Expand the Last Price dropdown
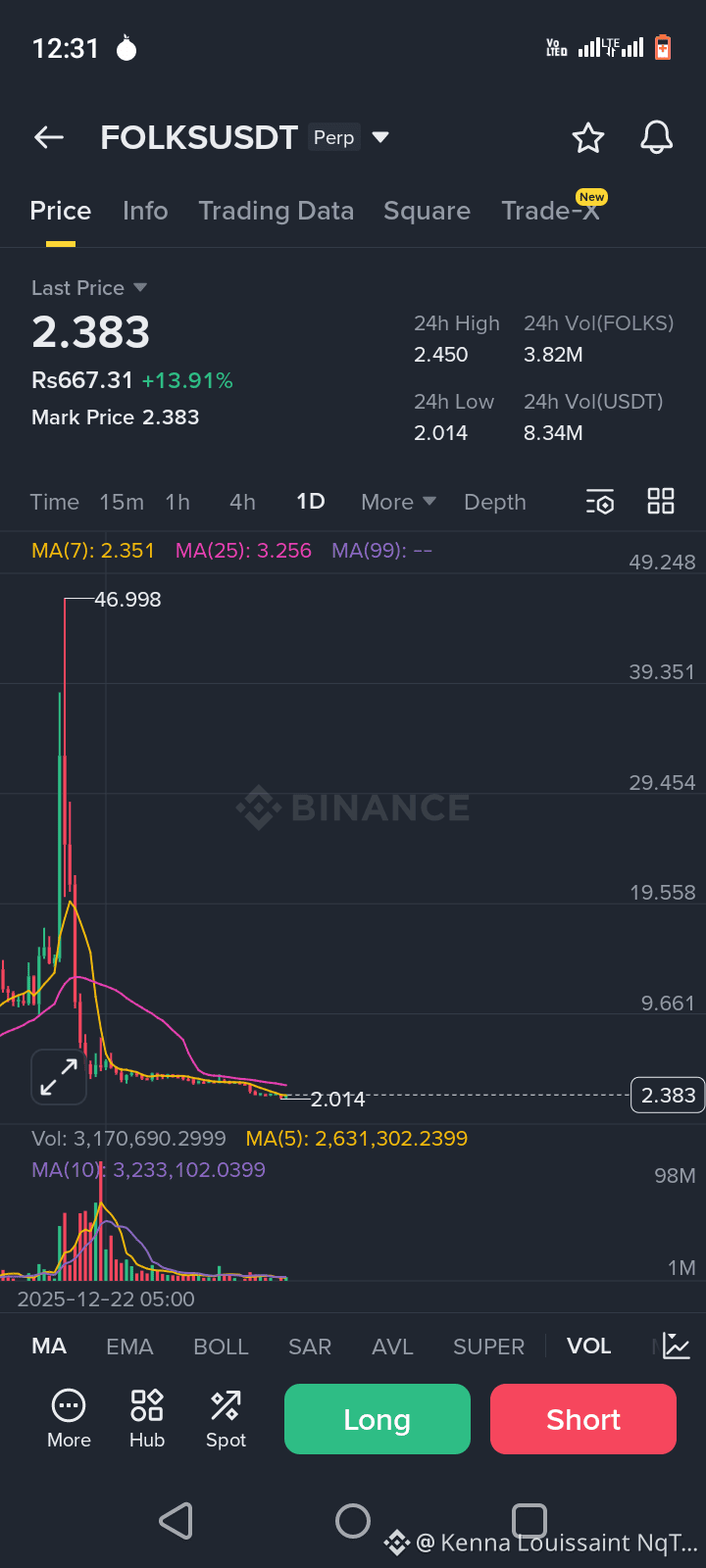 [90, 287]
